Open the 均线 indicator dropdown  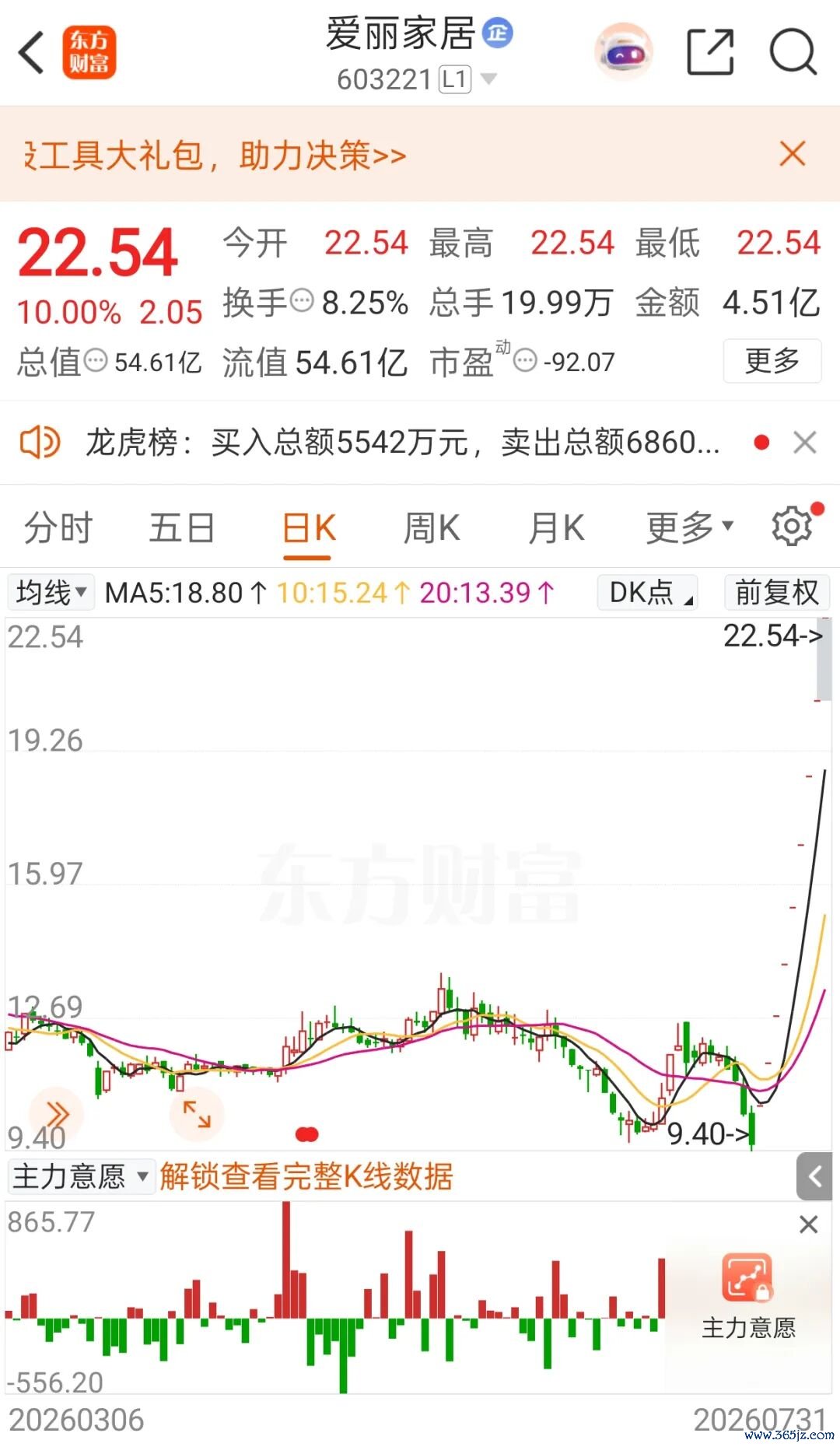[51, 593]
